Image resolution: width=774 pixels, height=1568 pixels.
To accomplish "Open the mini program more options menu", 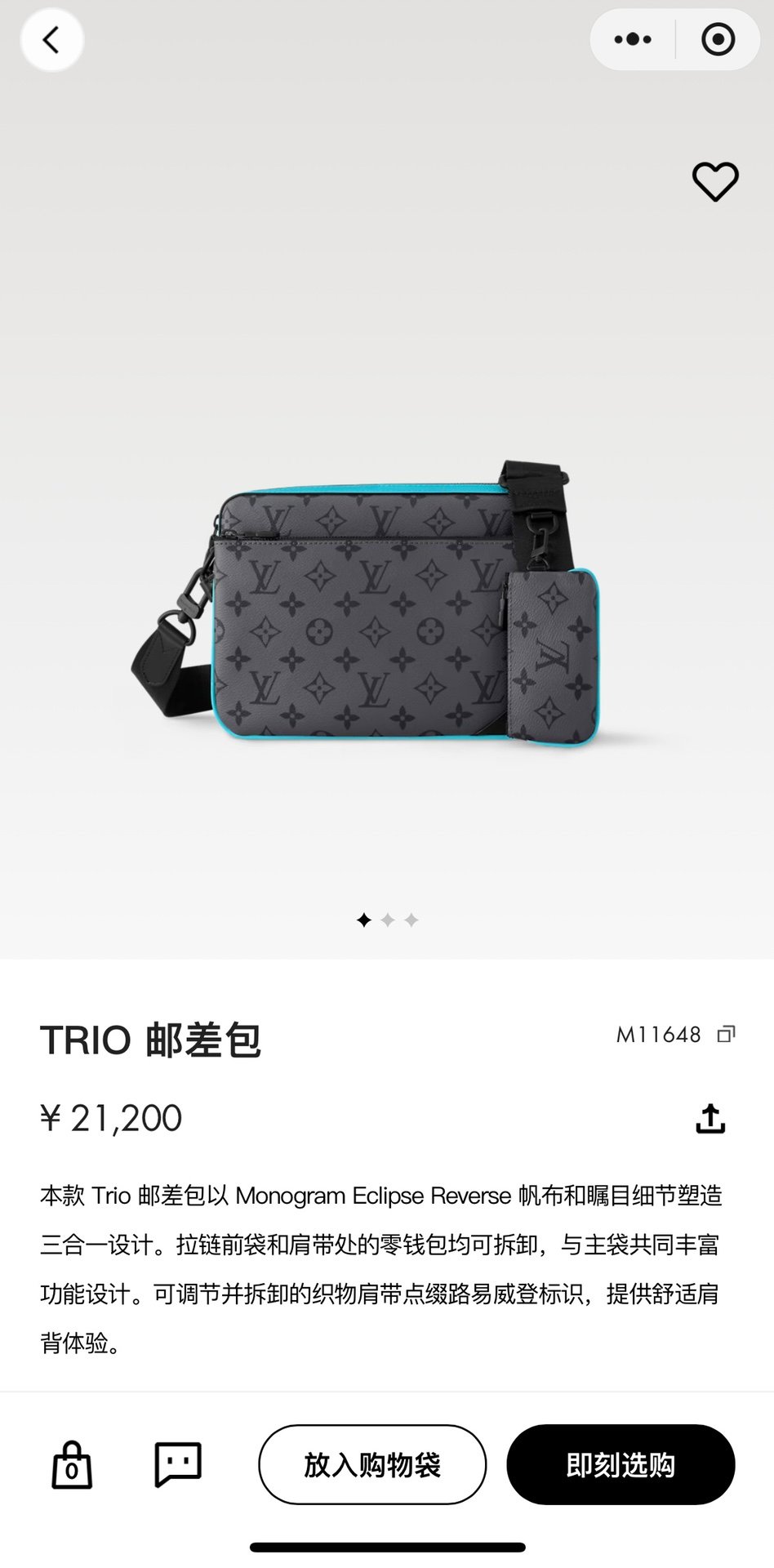I will (633, 39).
